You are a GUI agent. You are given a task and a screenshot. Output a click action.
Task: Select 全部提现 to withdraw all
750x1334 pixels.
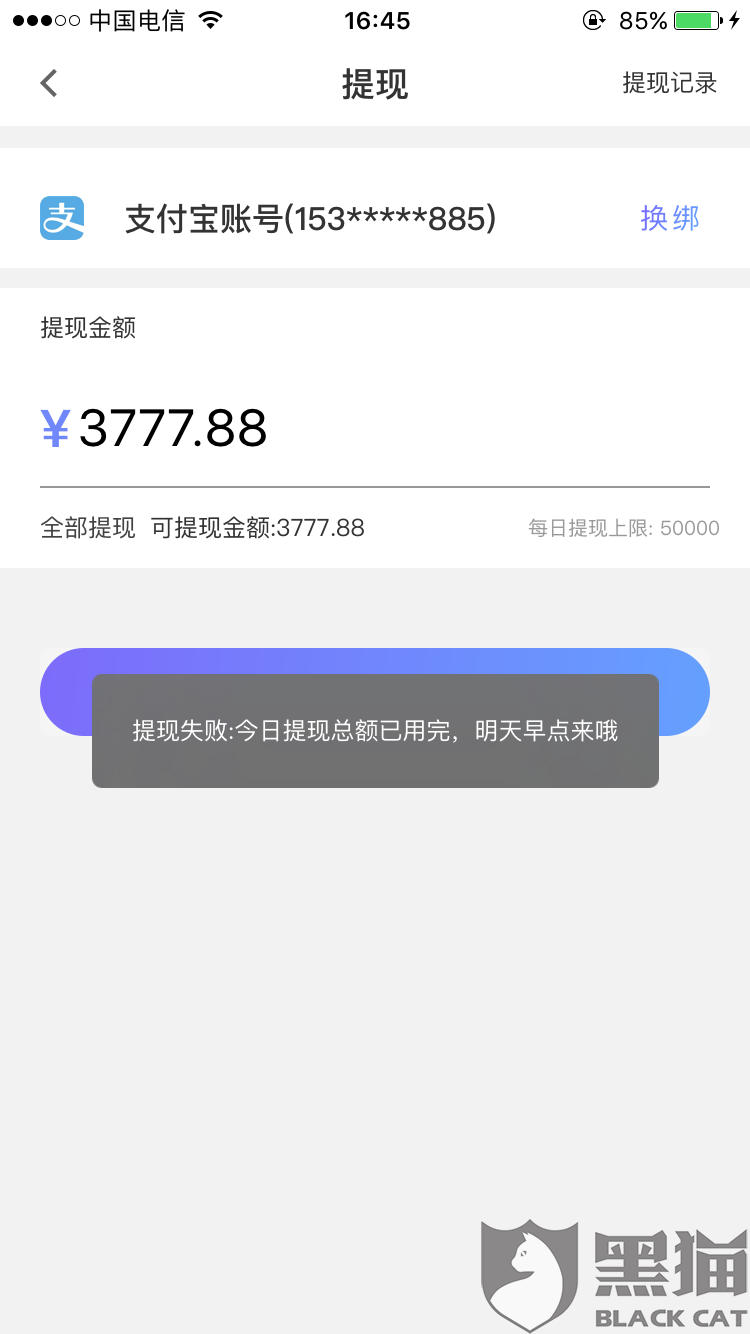tap(88, 528)
